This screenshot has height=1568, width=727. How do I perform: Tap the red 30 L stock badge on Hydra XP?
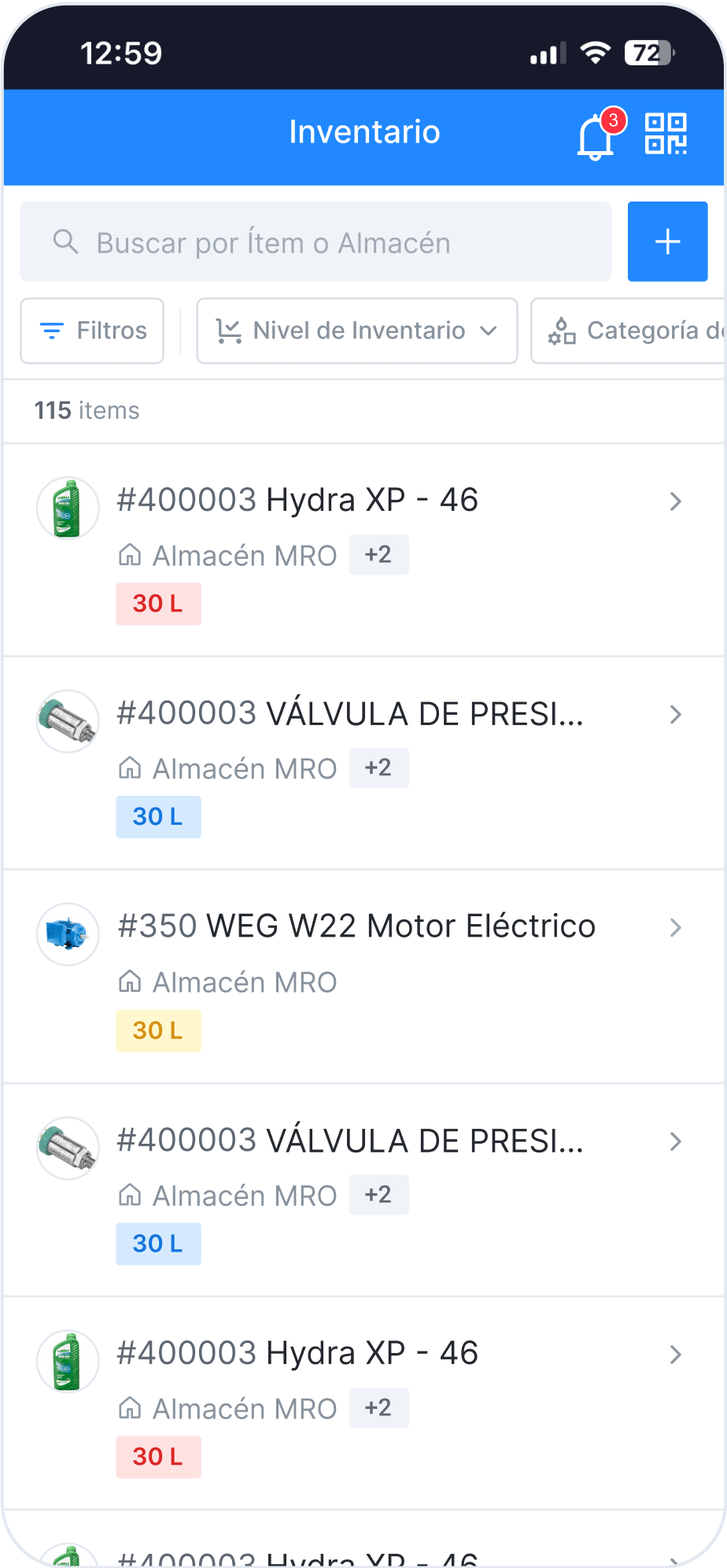(x=158, y=604)
